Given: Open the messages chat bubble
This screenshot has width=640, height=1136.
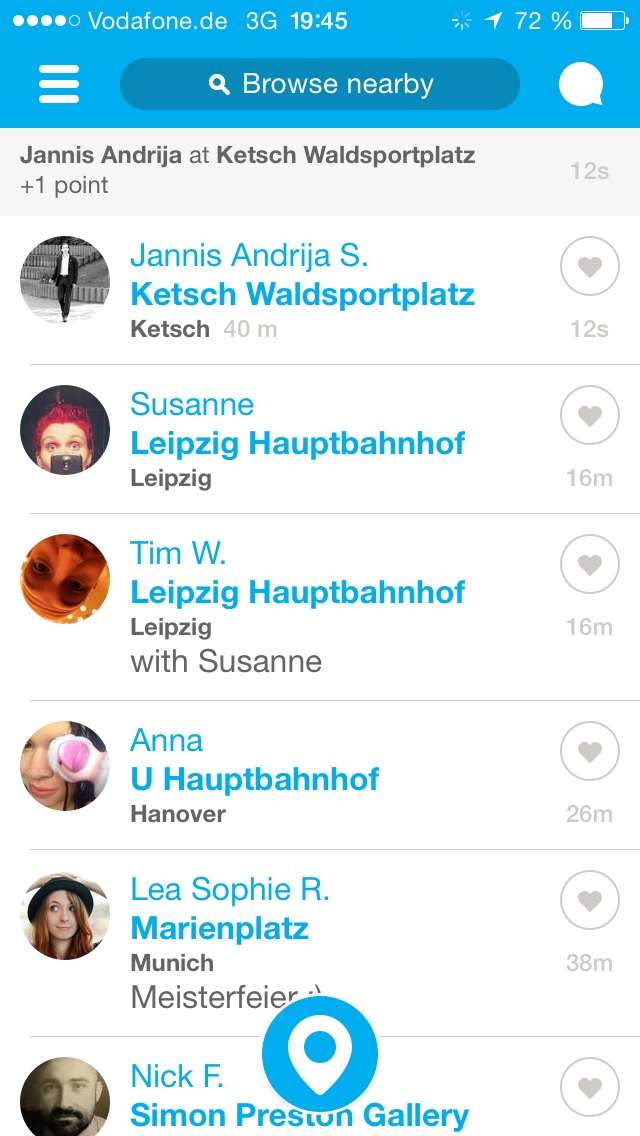Looking at the screenshot, I should (x=581, y=84).
